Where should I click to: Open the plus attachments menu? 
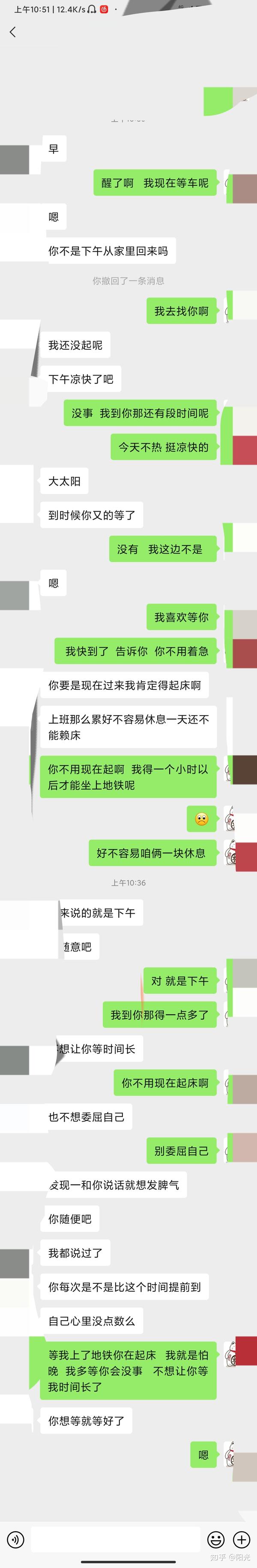click(x=242, y=1539)
